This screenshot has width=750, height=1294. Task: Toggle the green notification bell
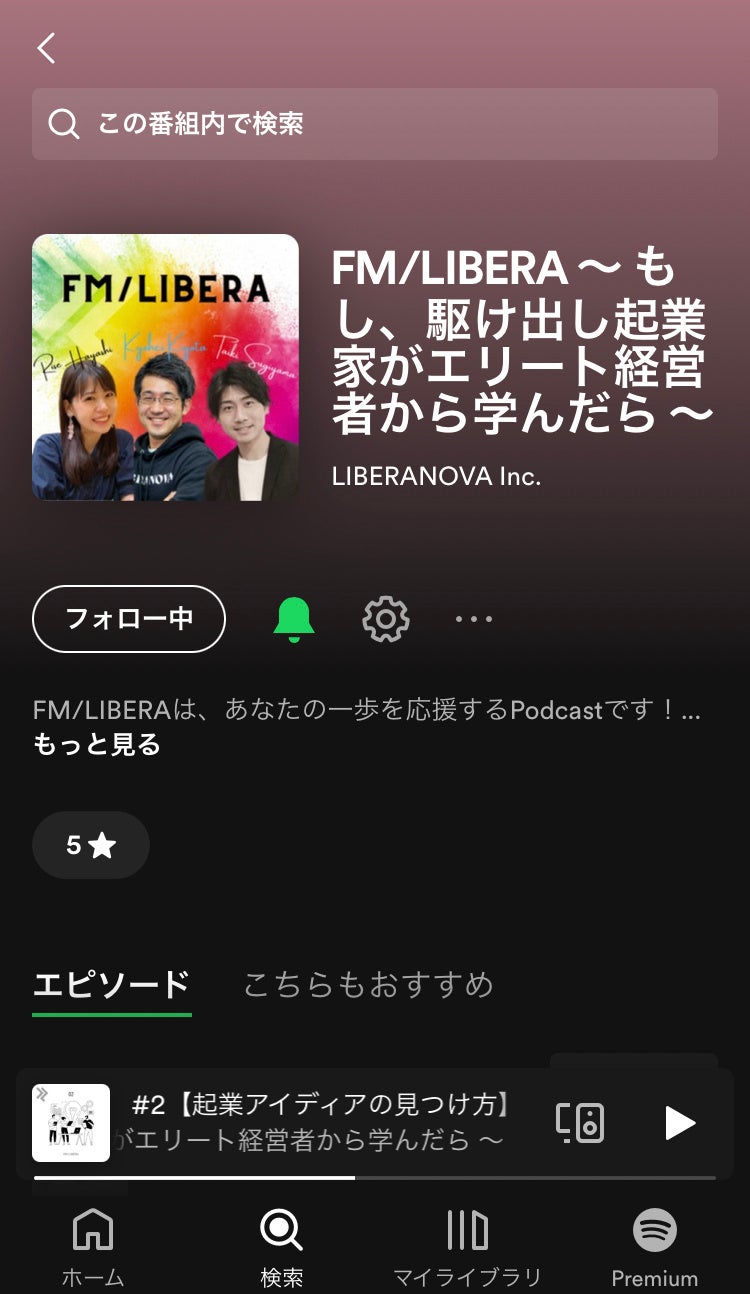[294, 620]
